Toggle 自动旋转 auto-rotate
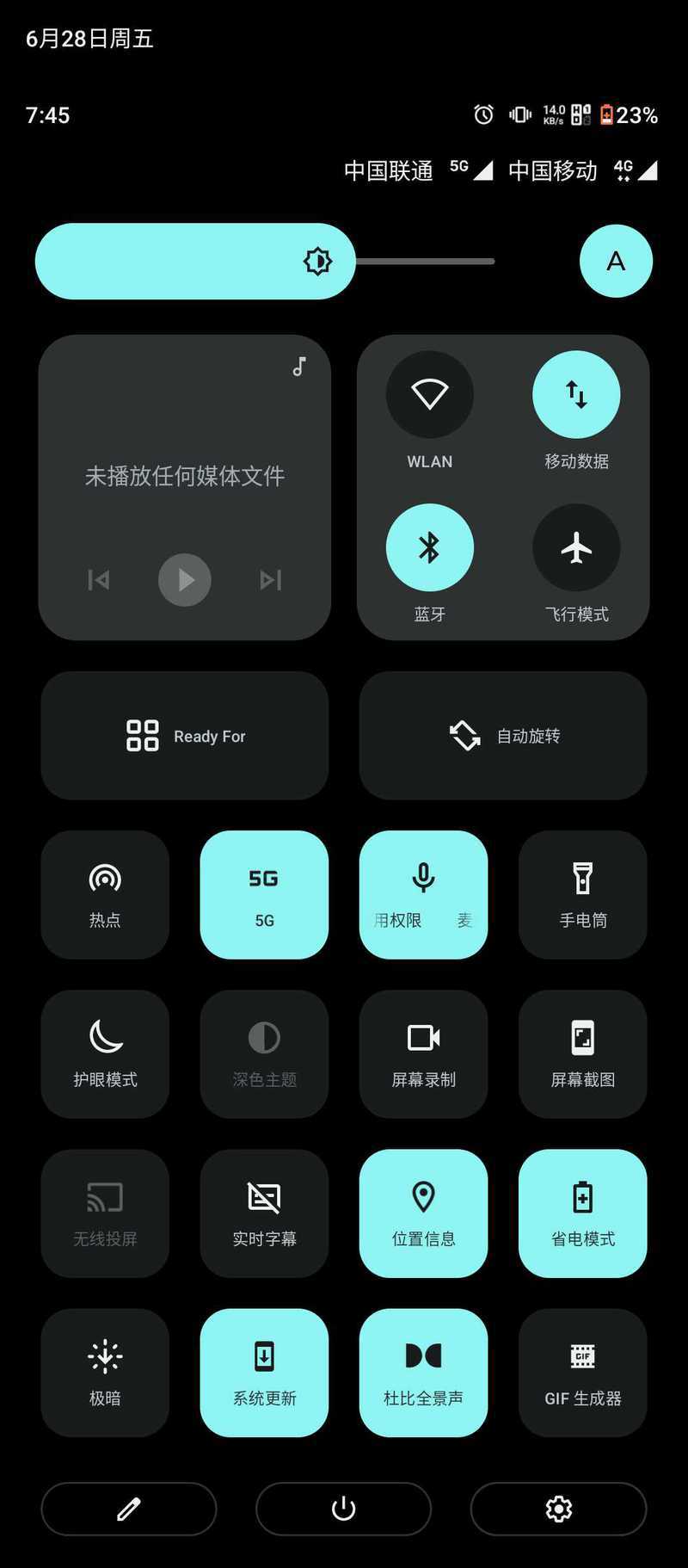The image size is (688, 1568). pyautogui.click(x=503, y=736)
